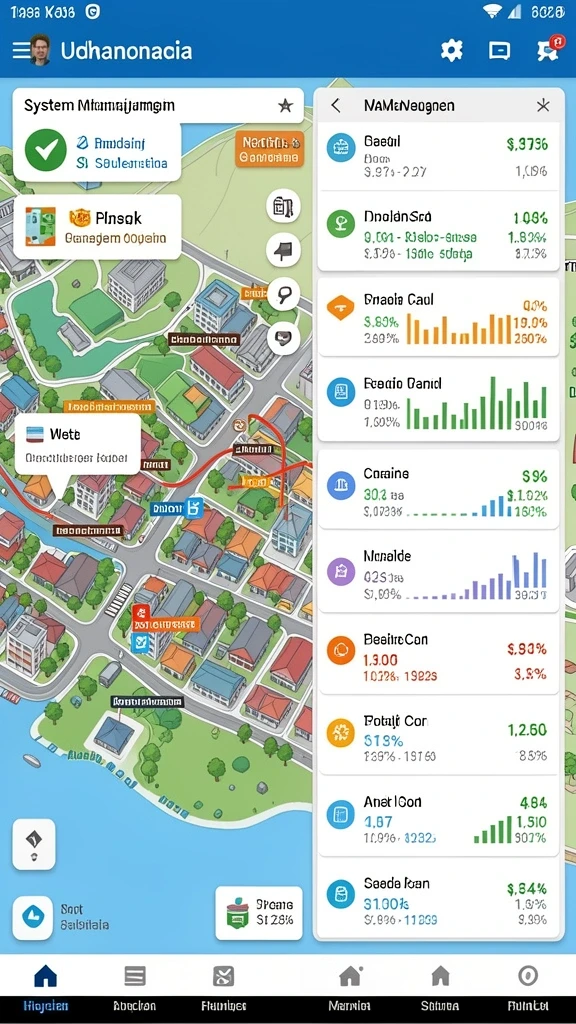Tap the map search magnifier button
Screen dimensions: 576x1024
(x=283, y=295)
